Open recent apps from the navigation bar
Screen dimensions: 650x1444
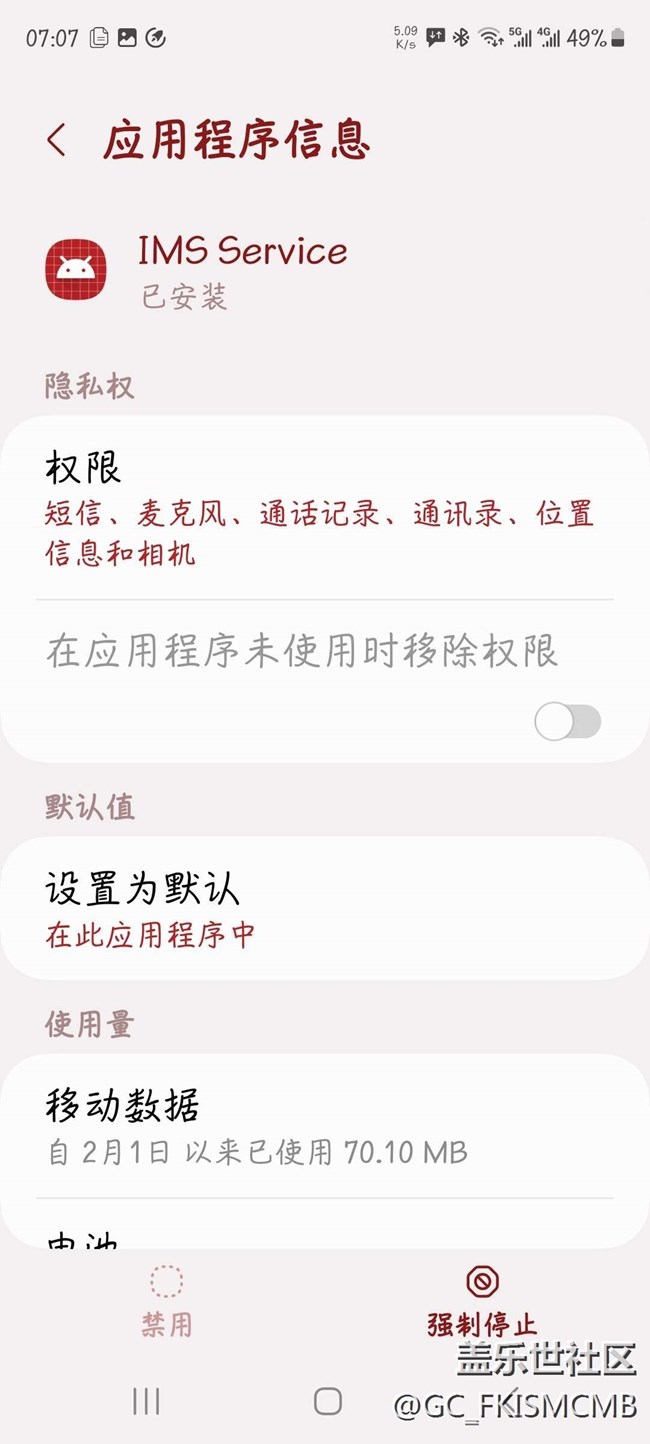point(146,1401)
